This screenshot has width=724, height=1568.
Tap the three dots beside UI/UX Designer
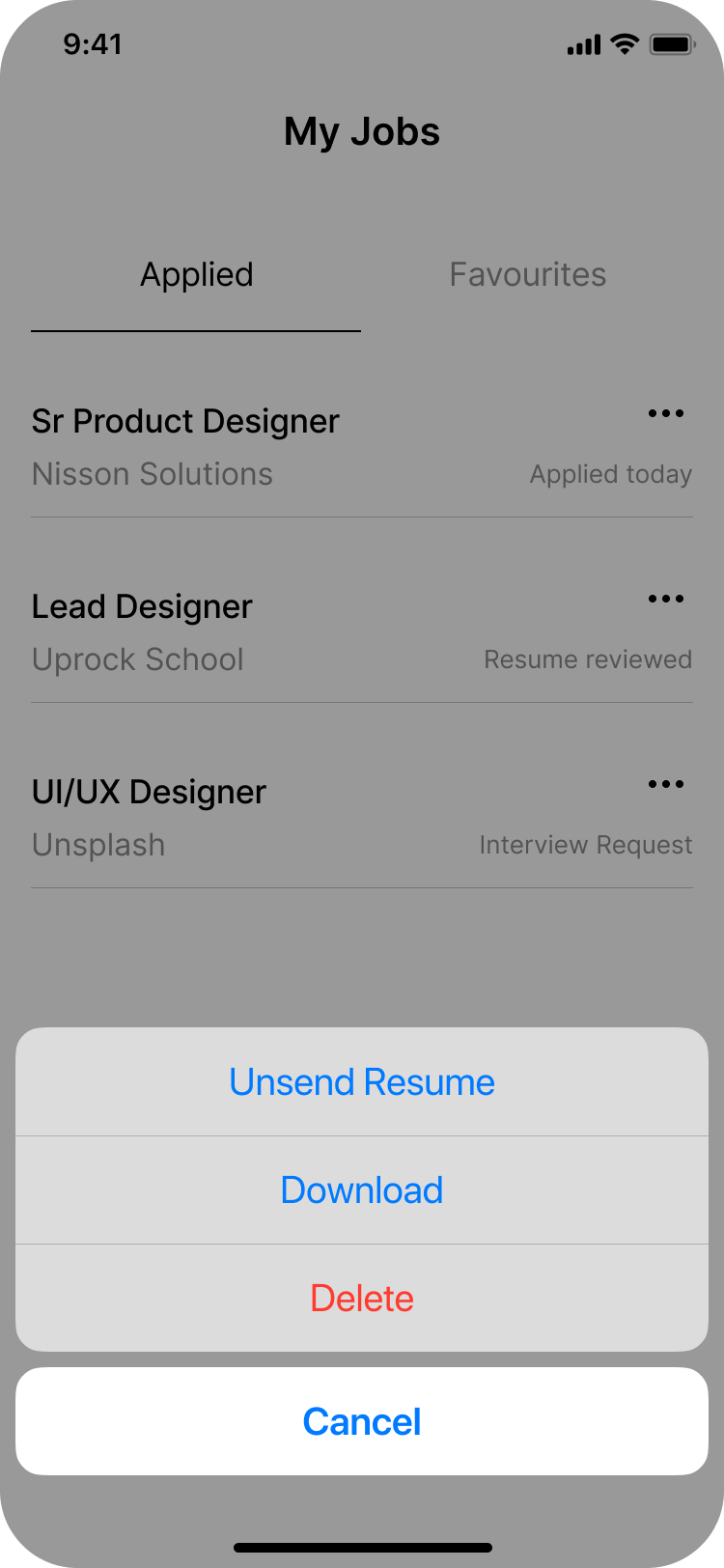665,785
